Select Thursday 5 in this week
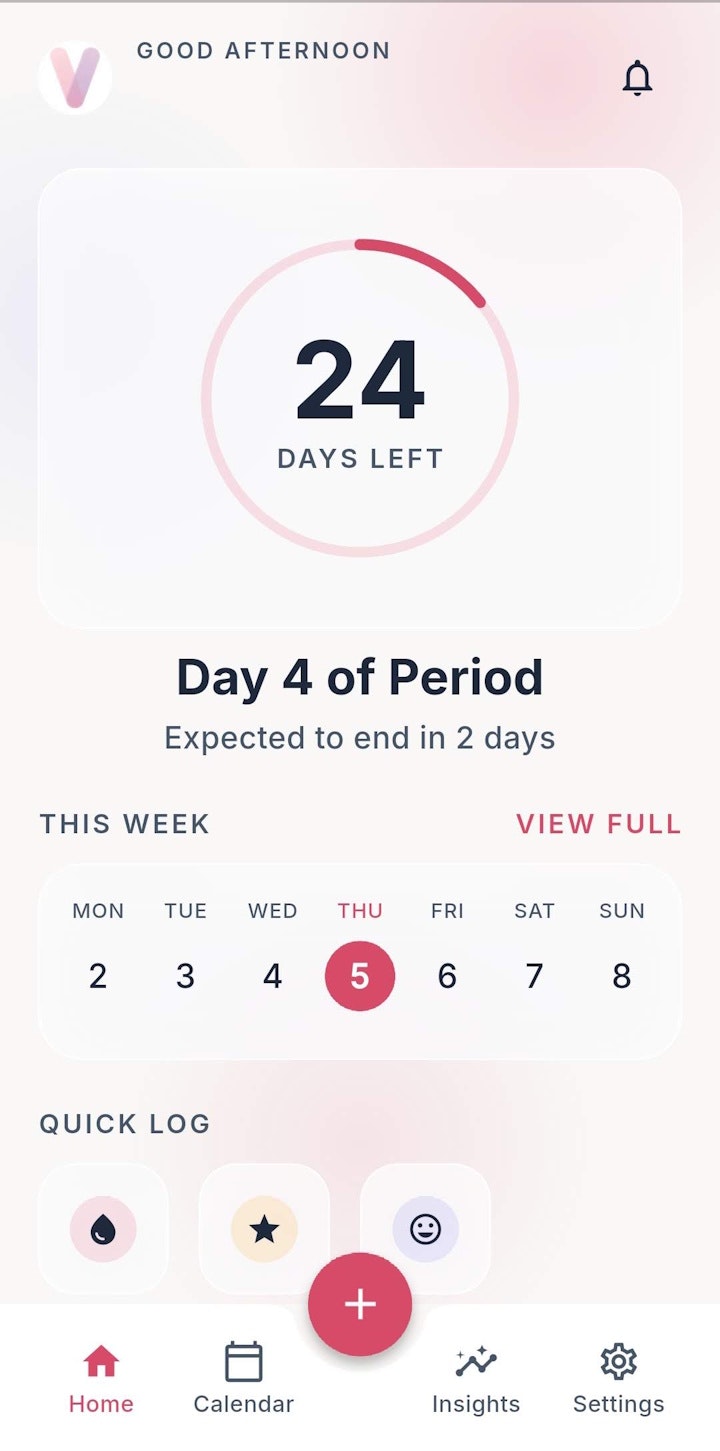The width and height of the screenshot is (720, 1451). coord(360,975)
